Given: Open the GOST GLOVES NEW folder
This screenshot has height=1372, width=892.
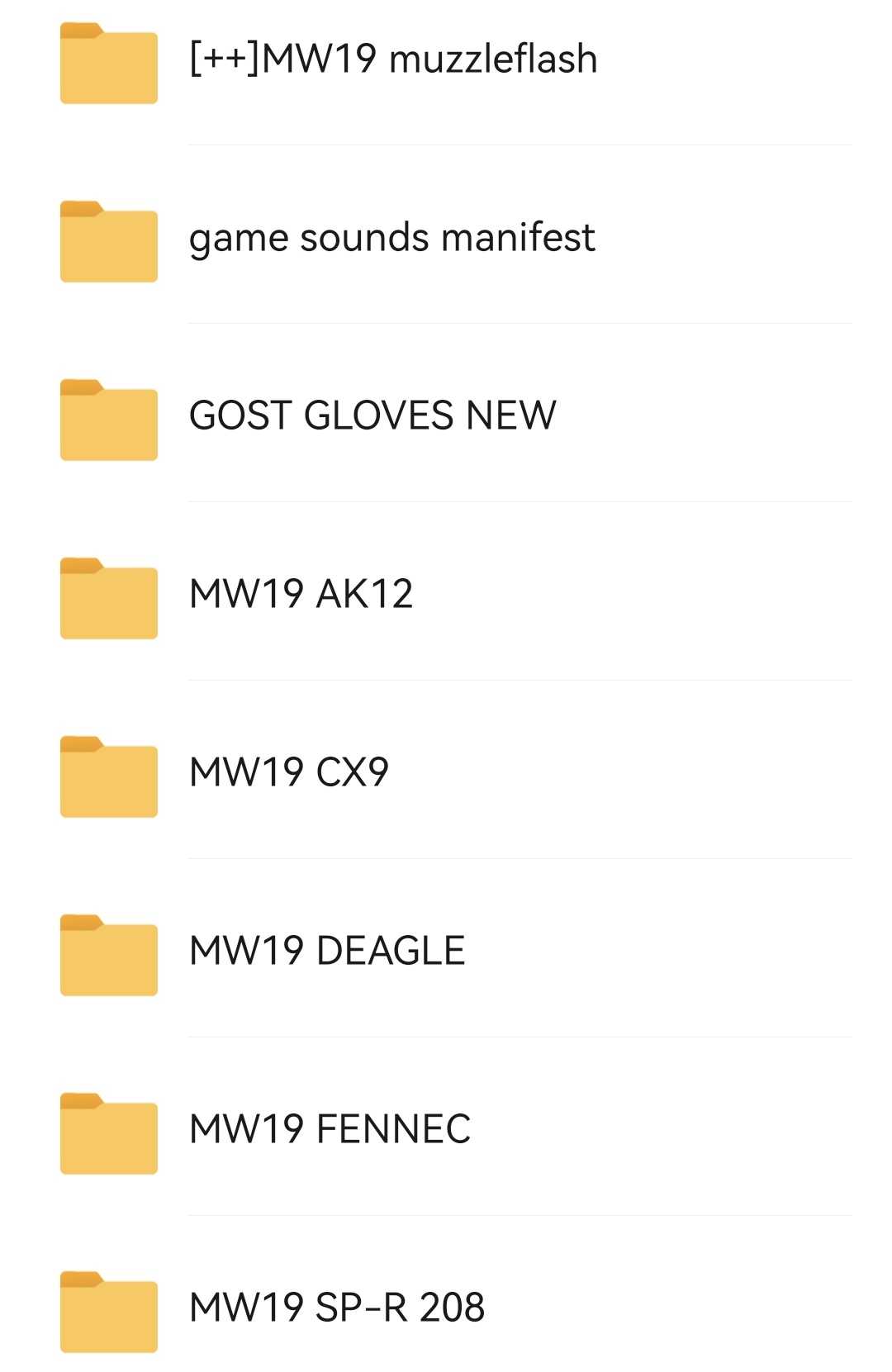Looking at the screenshot, I should pyautogui.click(x=372, y=415).
